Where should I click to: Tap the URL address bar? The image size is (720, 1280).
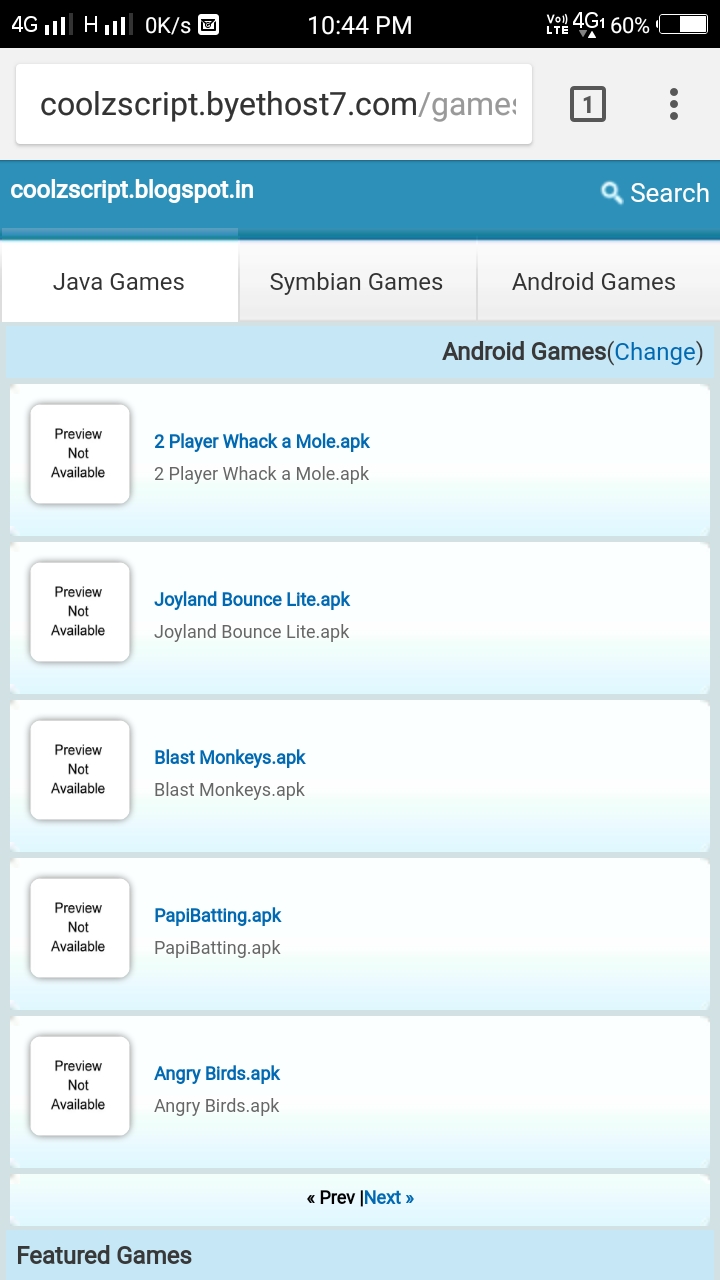point(274,104)
